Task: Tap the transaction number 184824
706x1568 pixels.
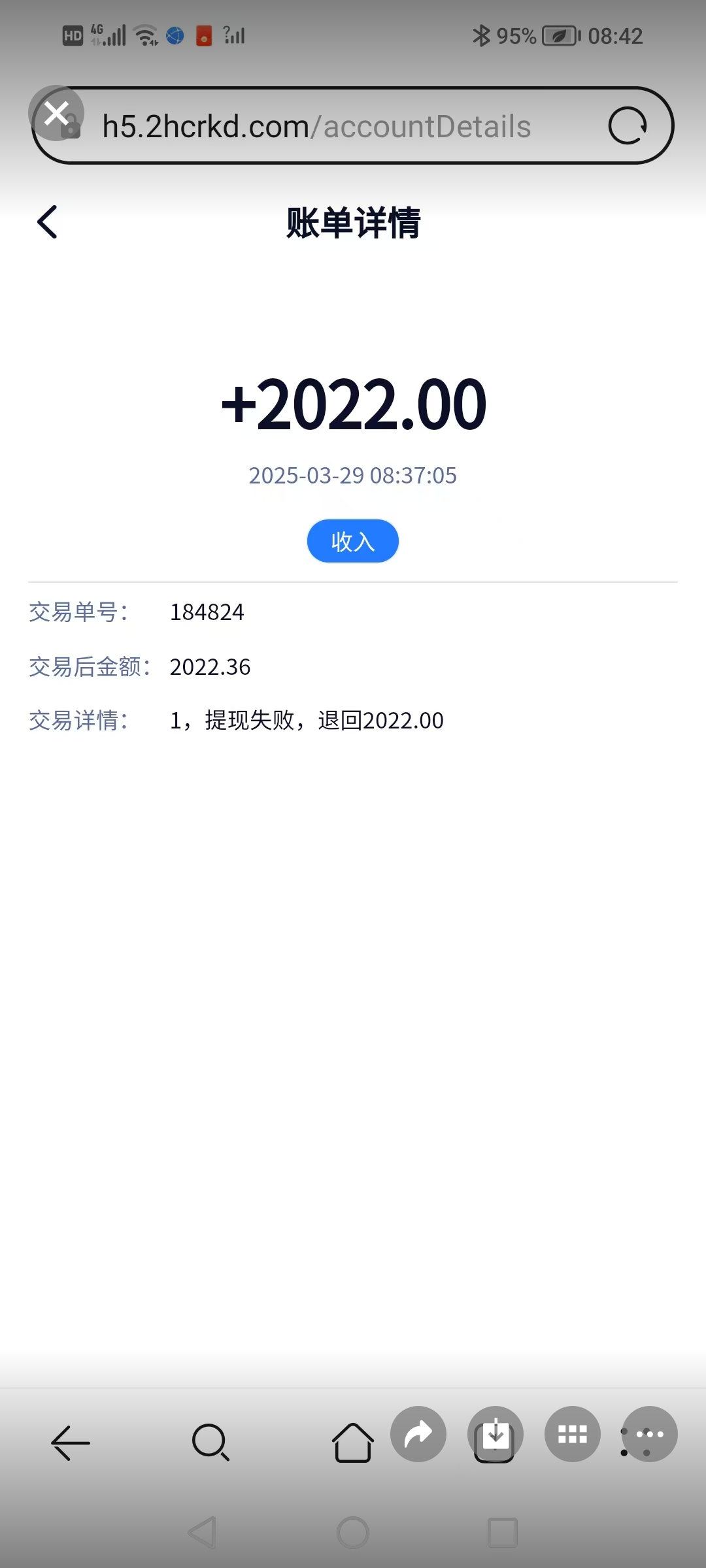Action: coord(207,612)
